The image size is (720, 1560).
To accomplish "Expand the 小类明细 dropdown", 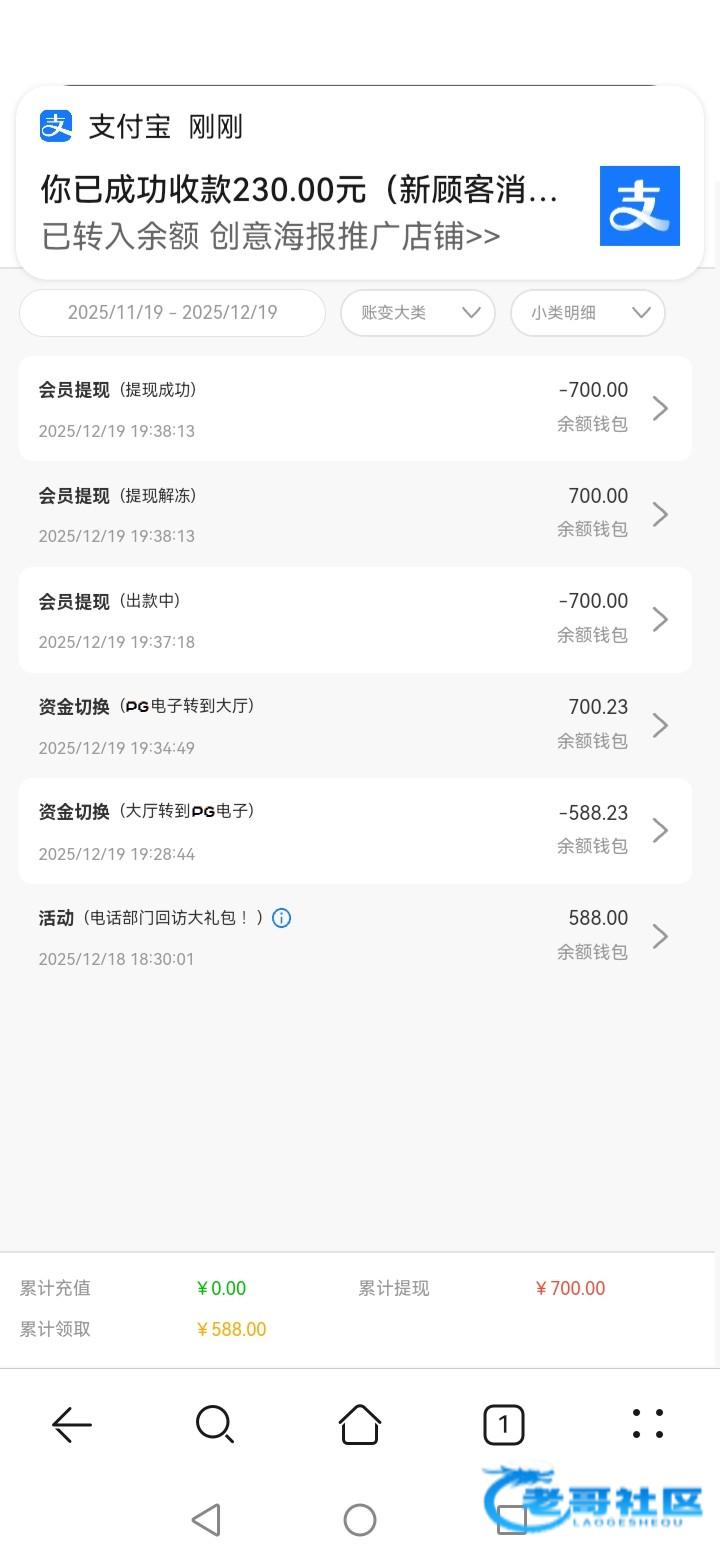I will pos(587,313).
